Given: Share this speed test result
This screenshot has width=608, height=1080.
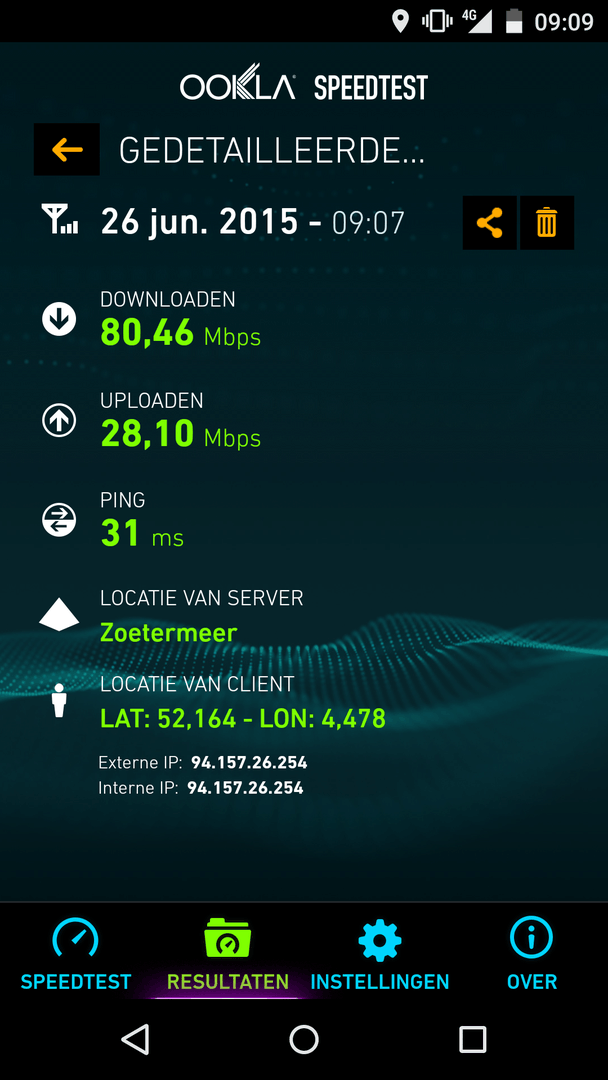Looking at the screenshot, I should 489,222.
